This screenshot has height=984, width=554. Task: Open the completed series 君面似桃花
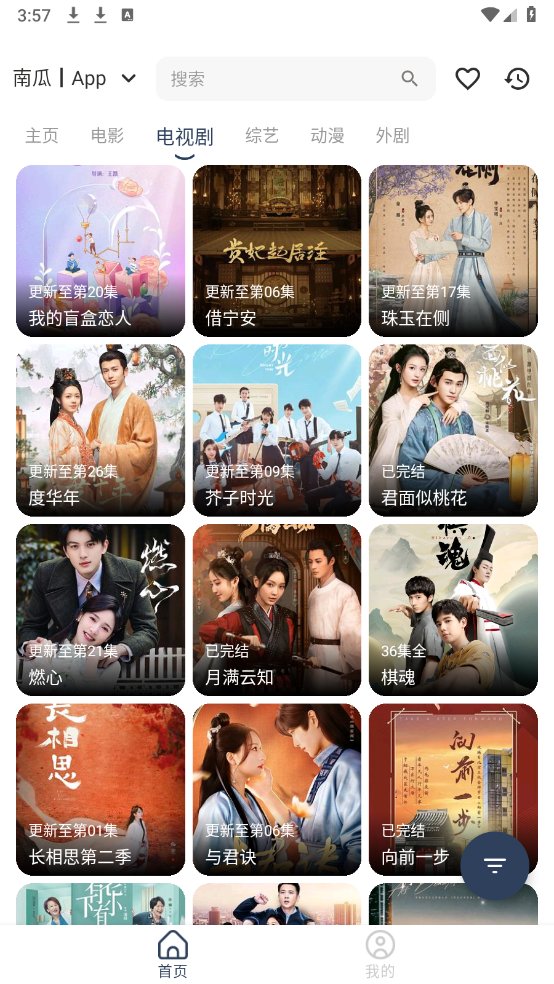pos(453,430)
